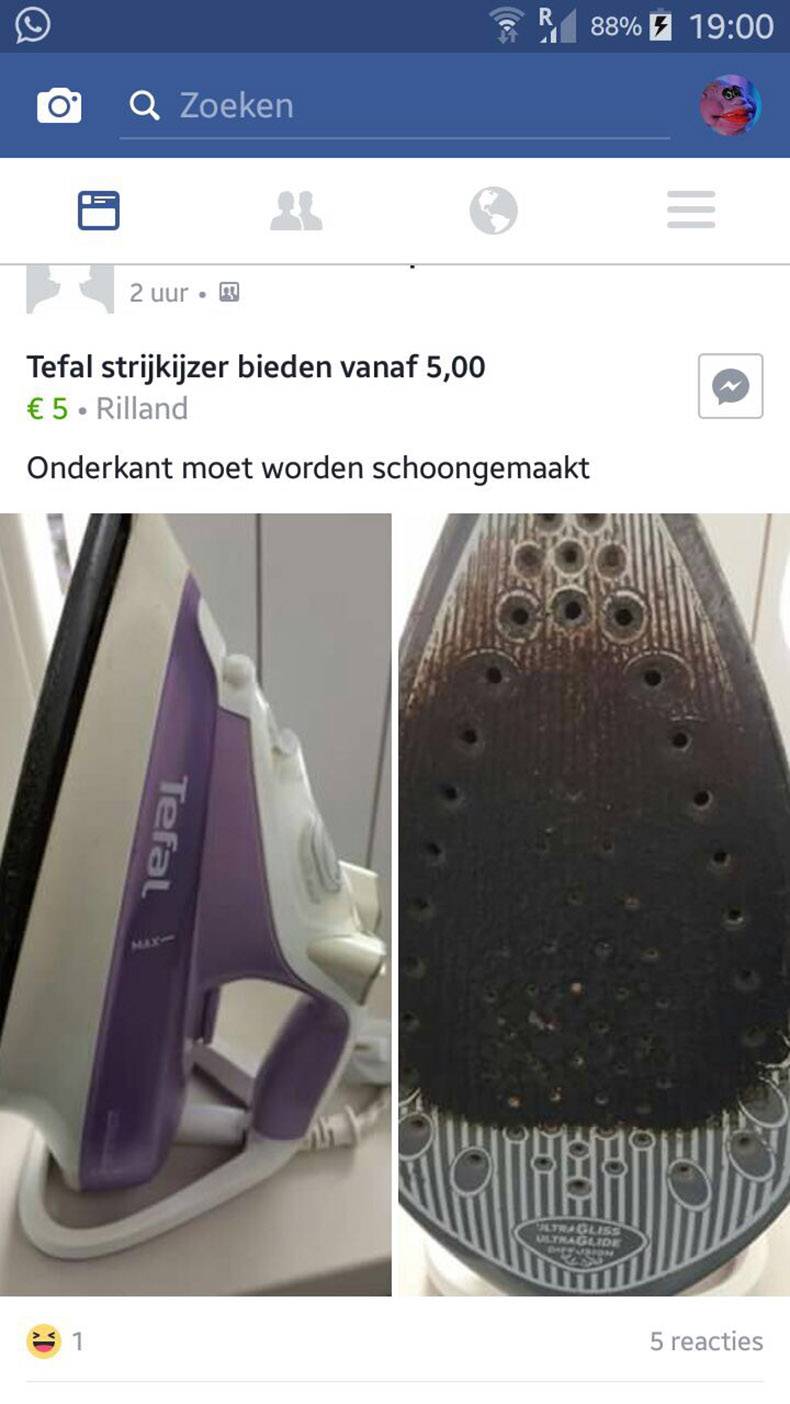View the 5 reacties comments
This screenshot has height=1404, width=790.
tap(706, 1341)
